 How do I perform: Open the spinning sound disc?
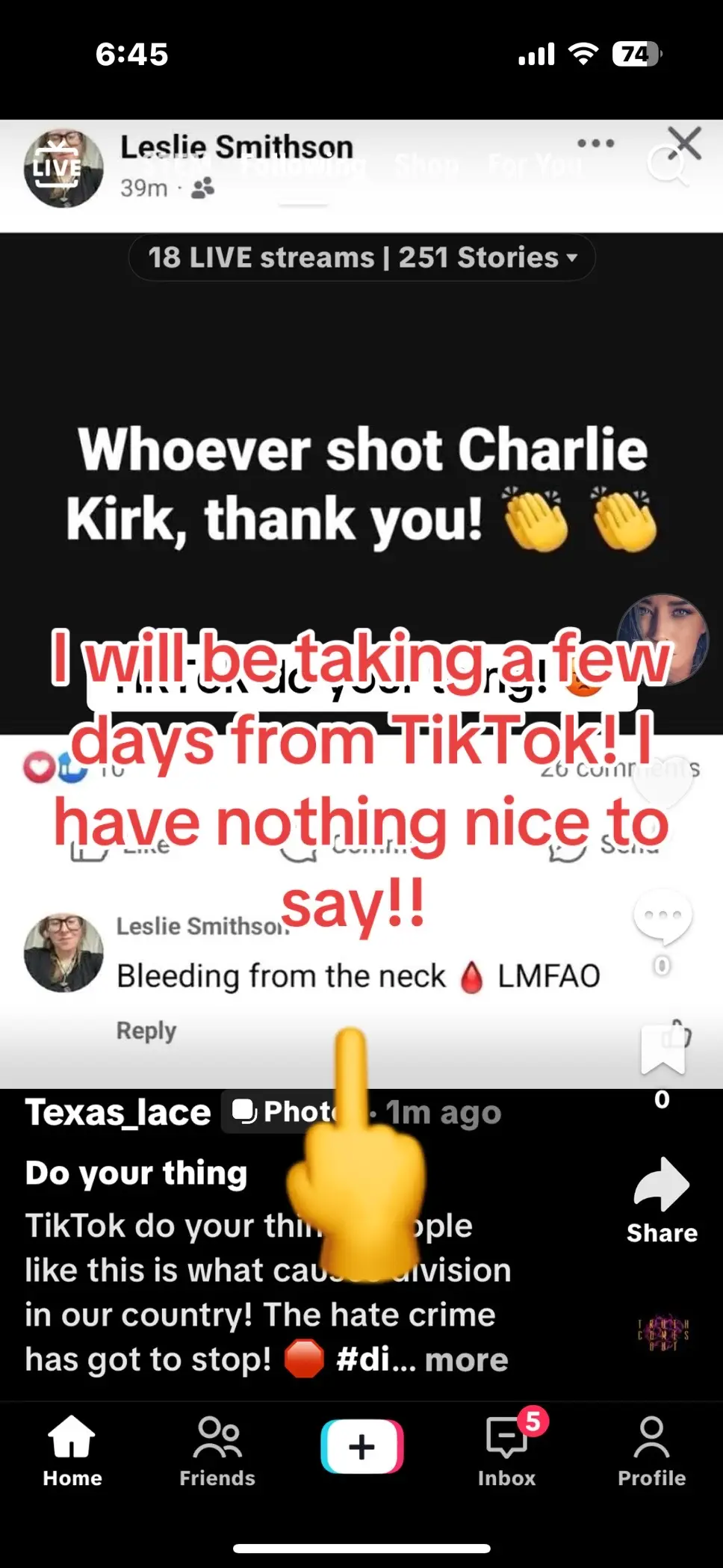point(663,1331)
